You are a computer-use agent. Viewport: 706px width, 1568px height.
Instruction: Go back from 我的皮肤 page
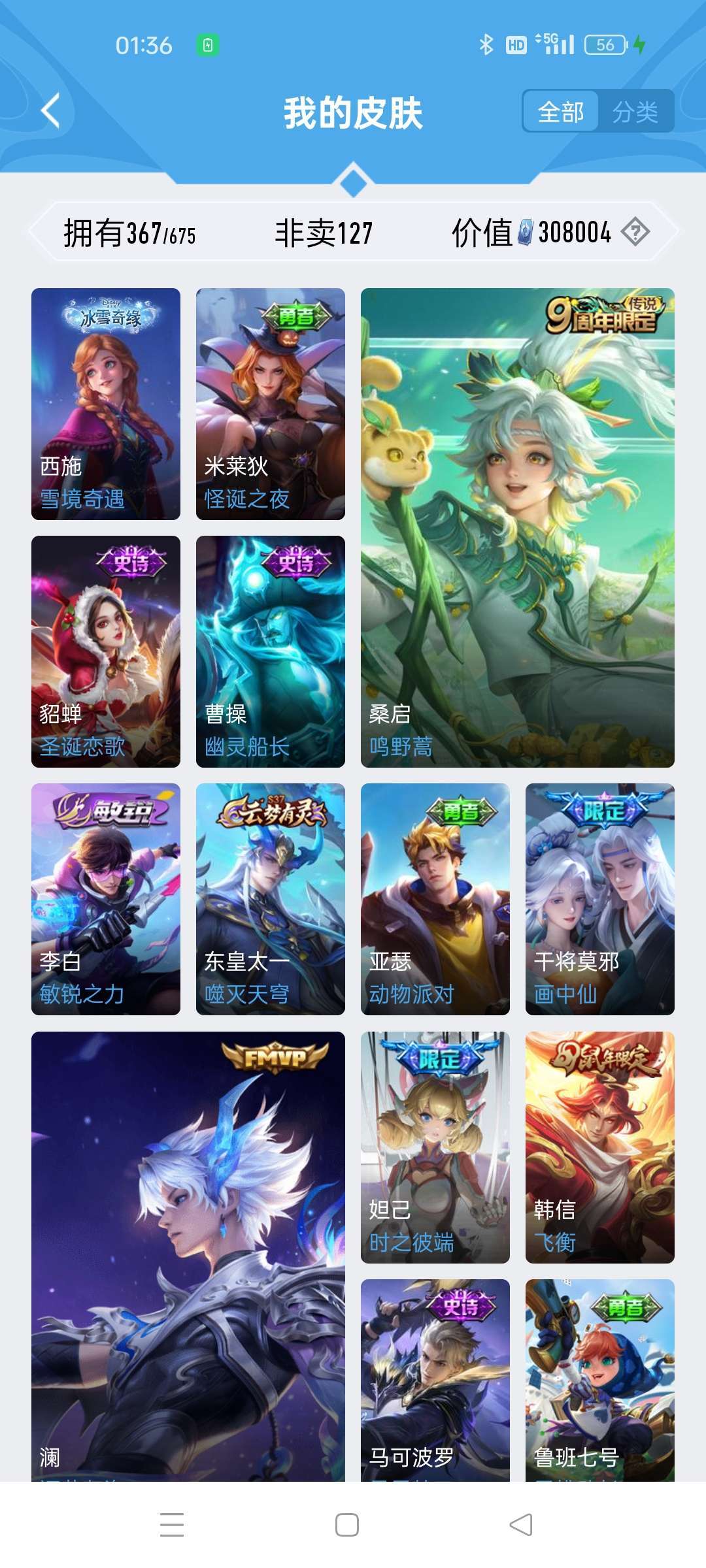pyautogui.click(x=51, y=111)
